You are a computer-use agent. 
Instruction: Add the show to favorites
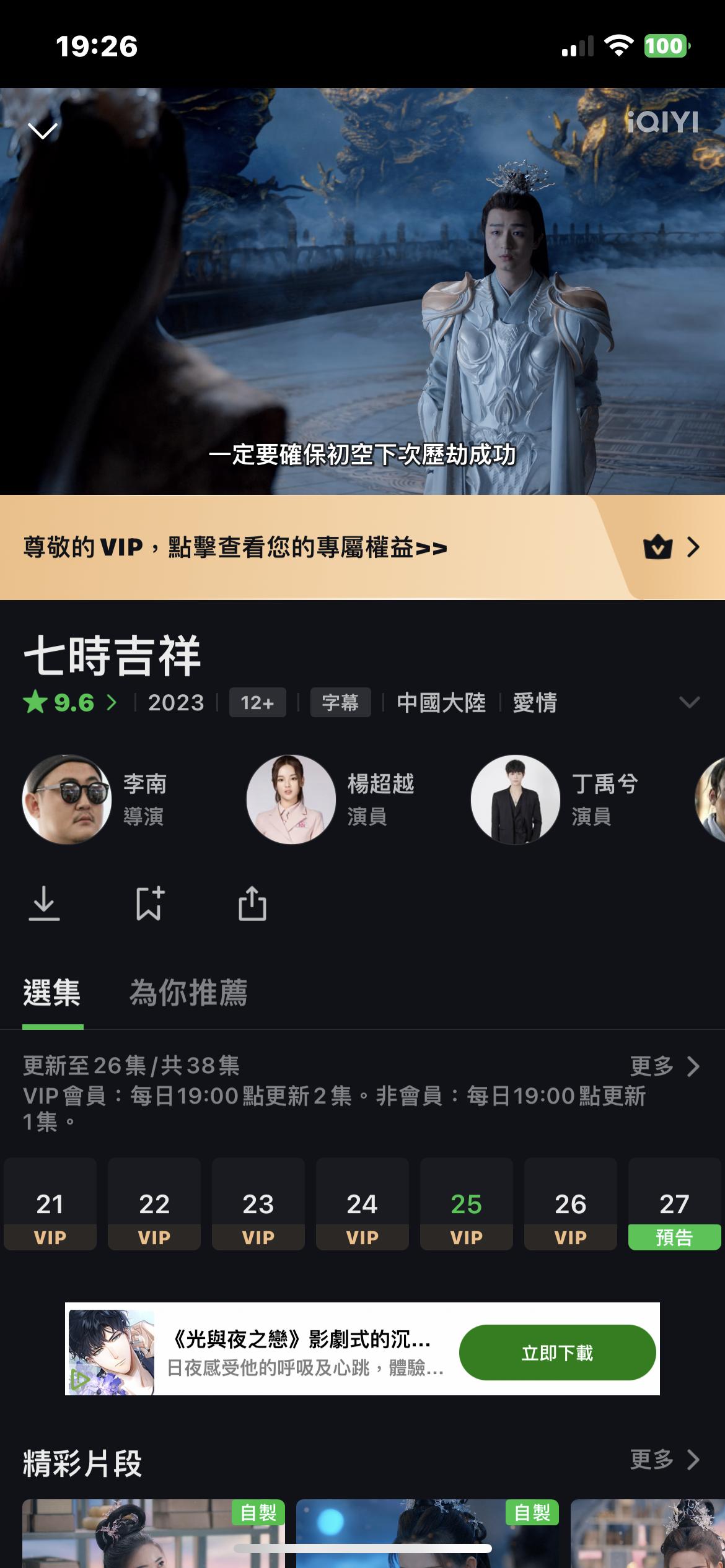click(x=149, y=904)
